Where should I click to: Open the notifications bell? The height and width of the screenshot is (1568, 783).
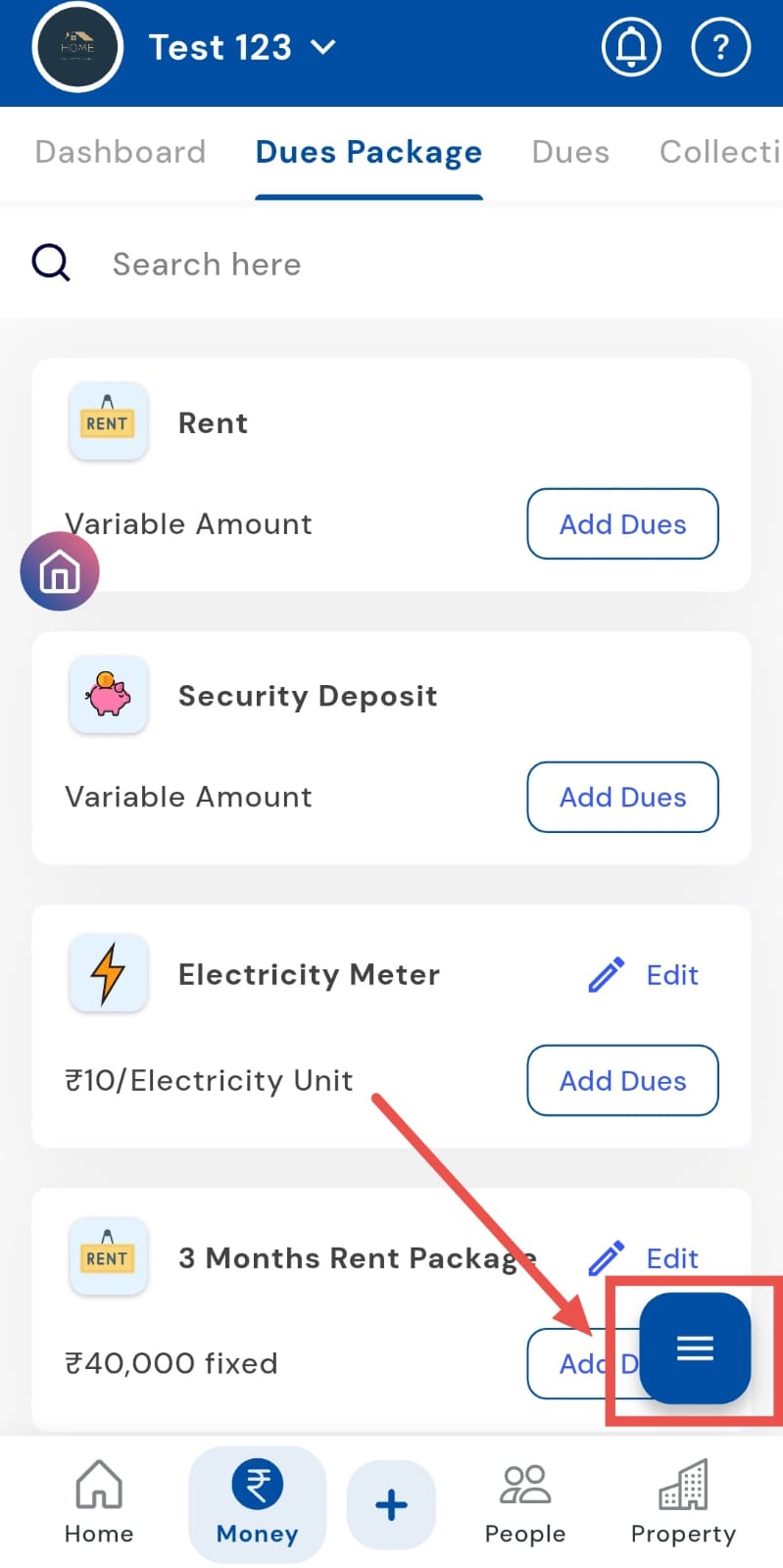[x=630, y=47]
